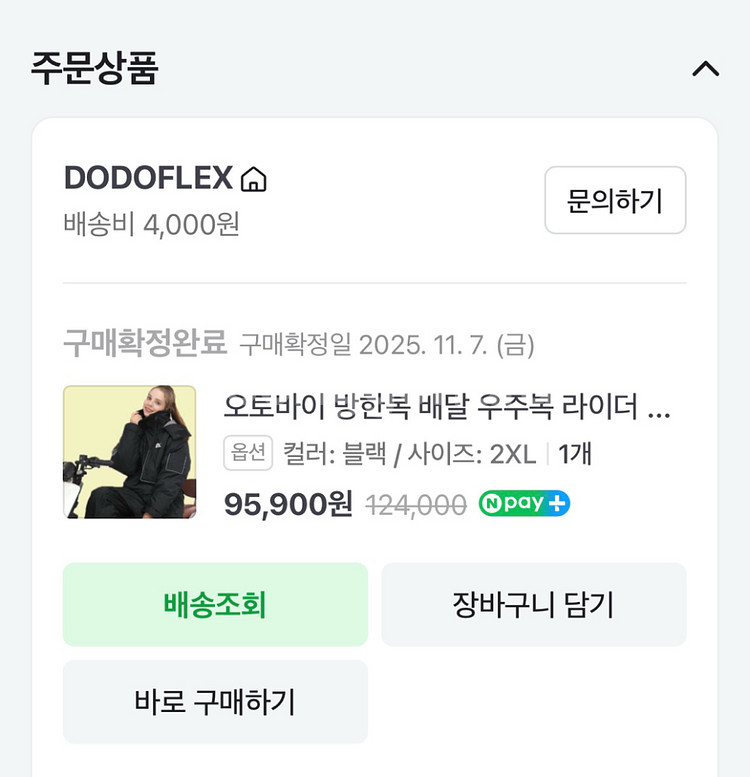Screen dimensions: 750x777
Task: Select the 장바구니 담기 cart button
Action: (534, 604)
